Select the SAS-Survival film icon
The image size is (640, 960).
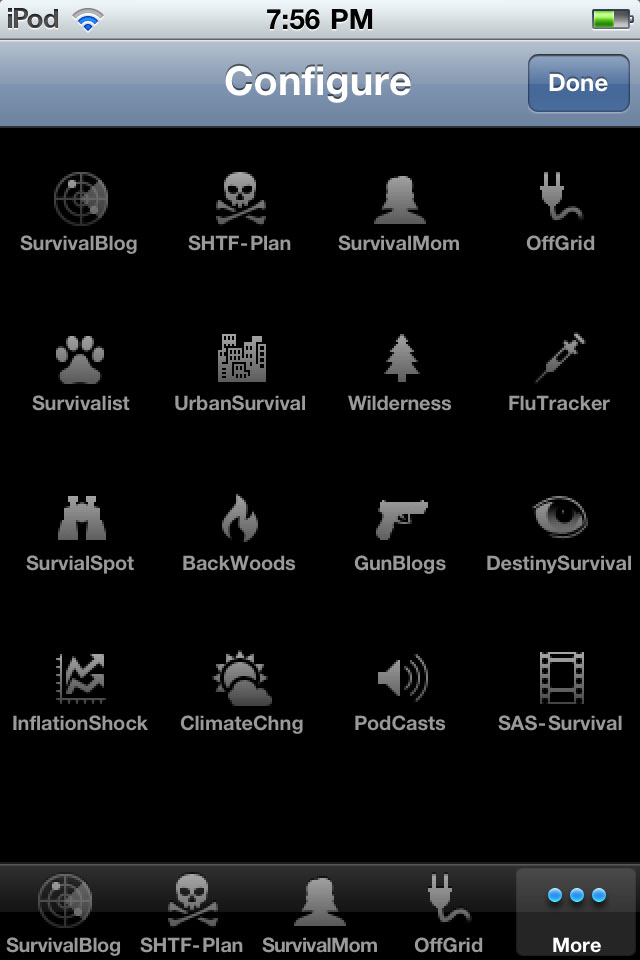pos(560,680)
